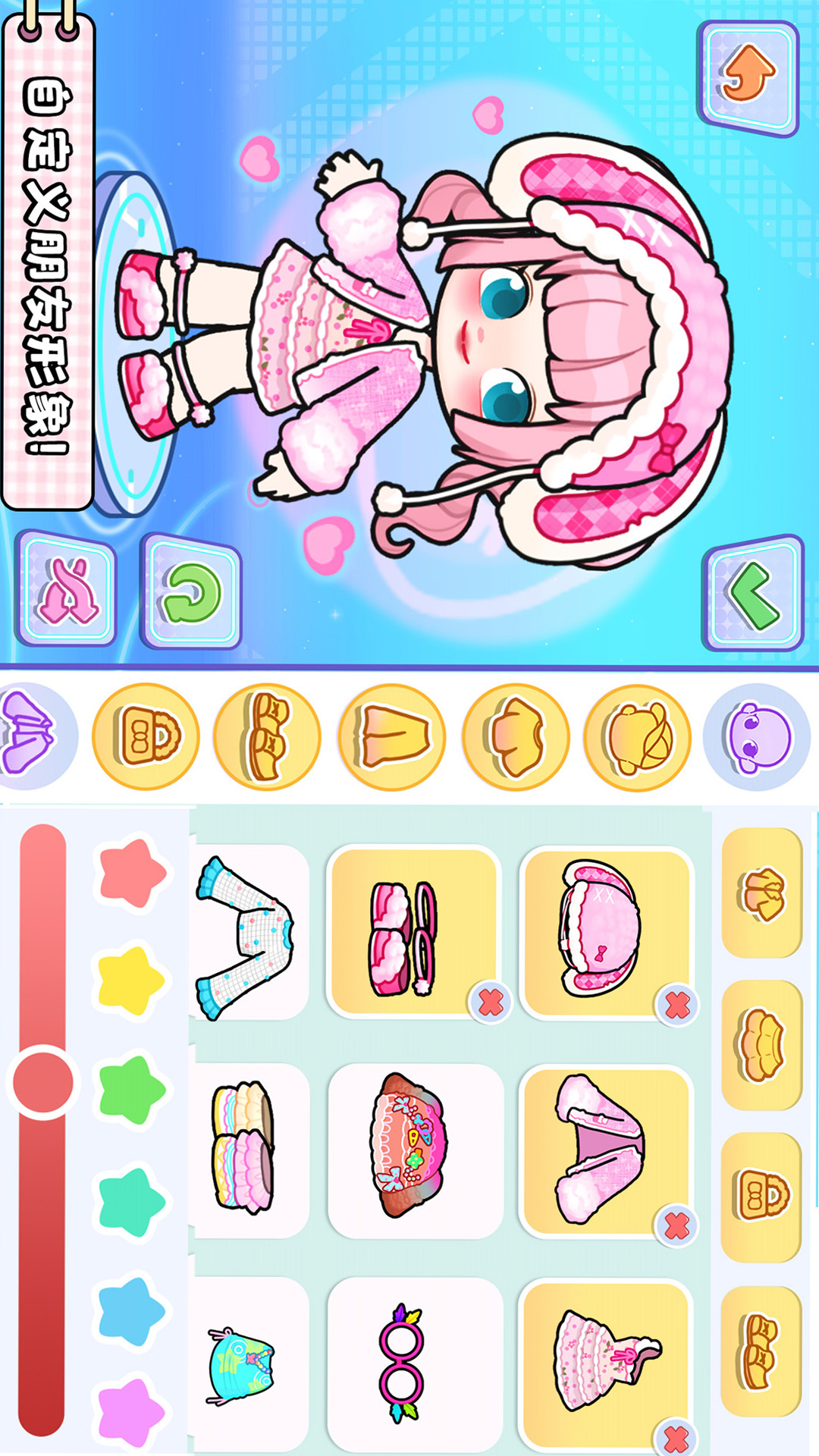Screen dimensions: 819x1456
Task: Open the pants category tab
Action: (x=392, y=737)
